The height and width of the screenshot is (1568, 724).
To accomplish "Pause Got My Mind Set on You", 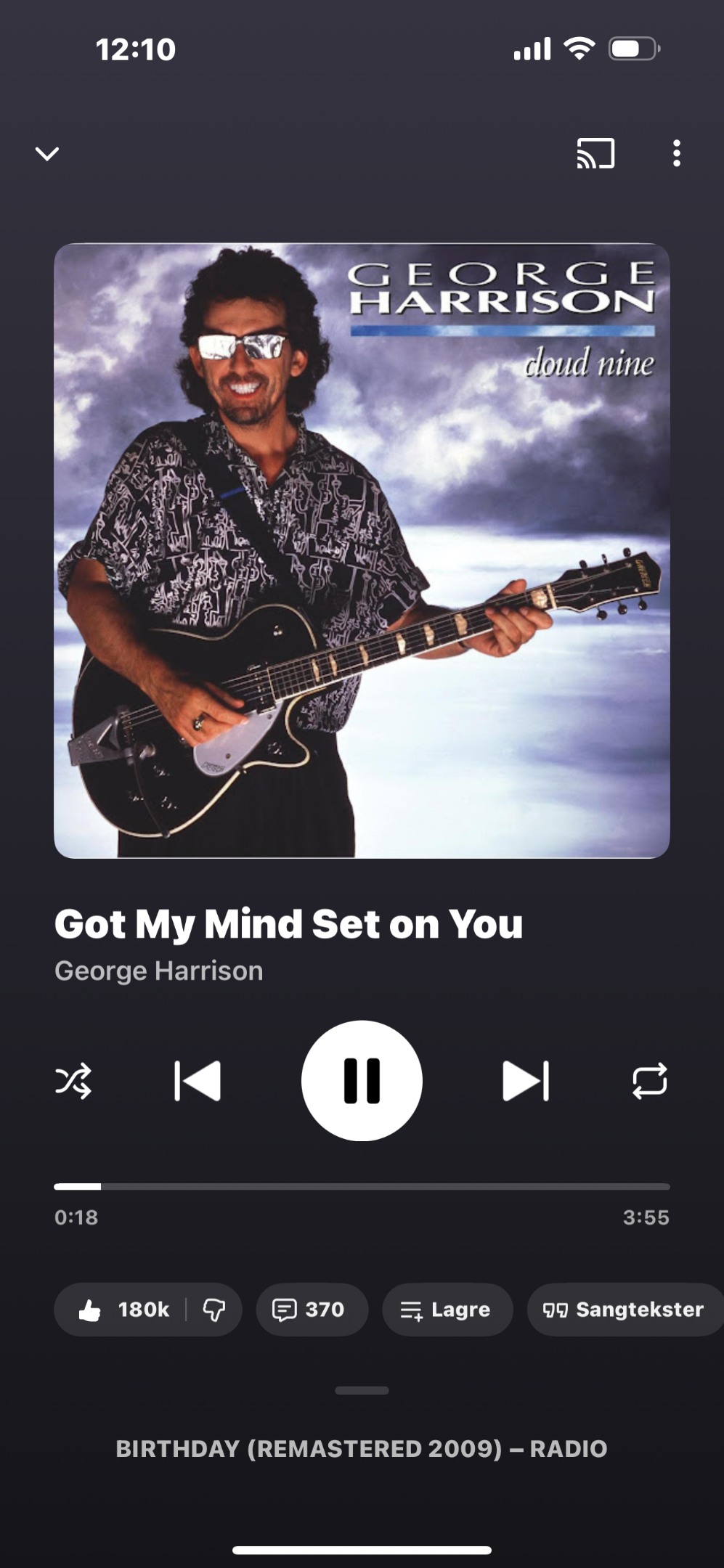I will tap(362, 1081).
